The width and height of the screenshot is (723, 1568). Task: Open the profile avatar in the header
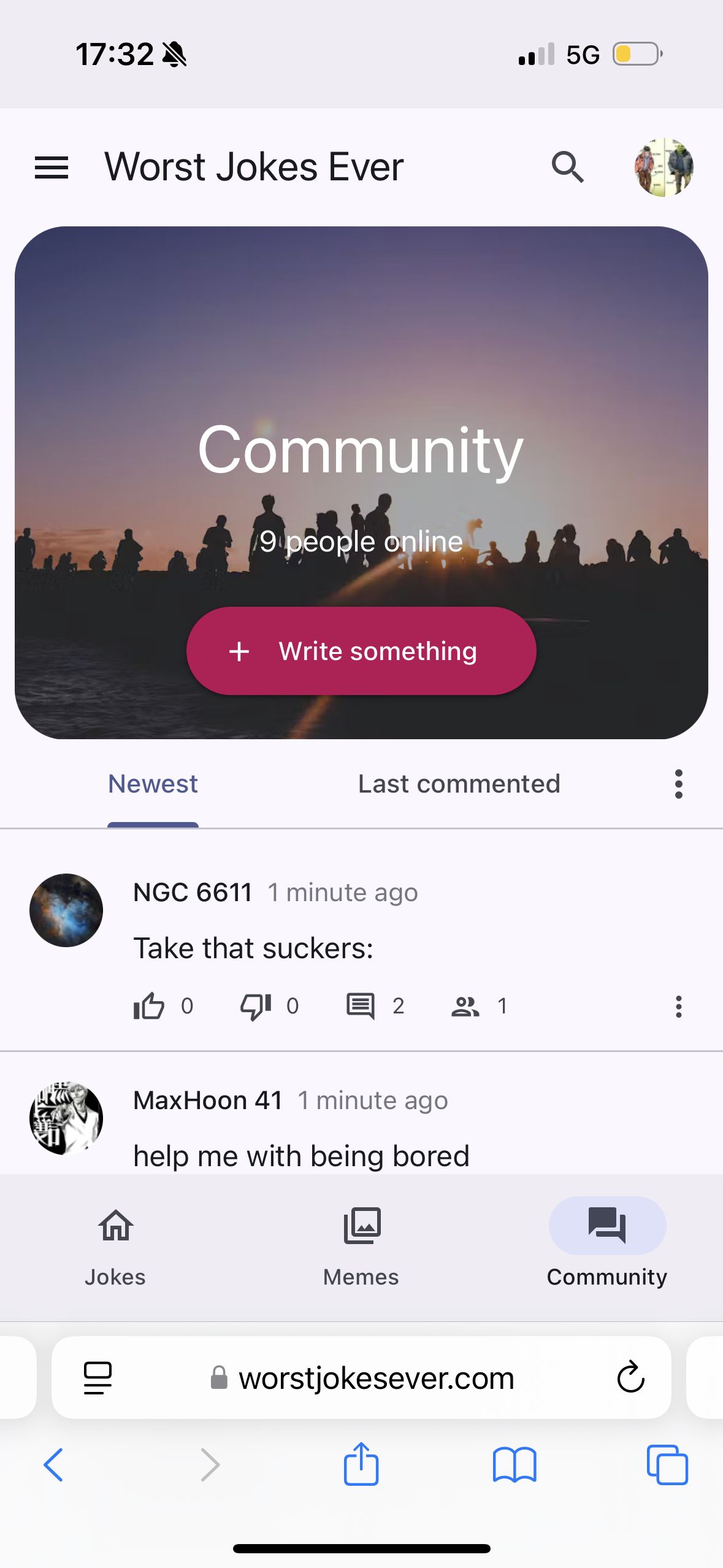click(664, 167)
